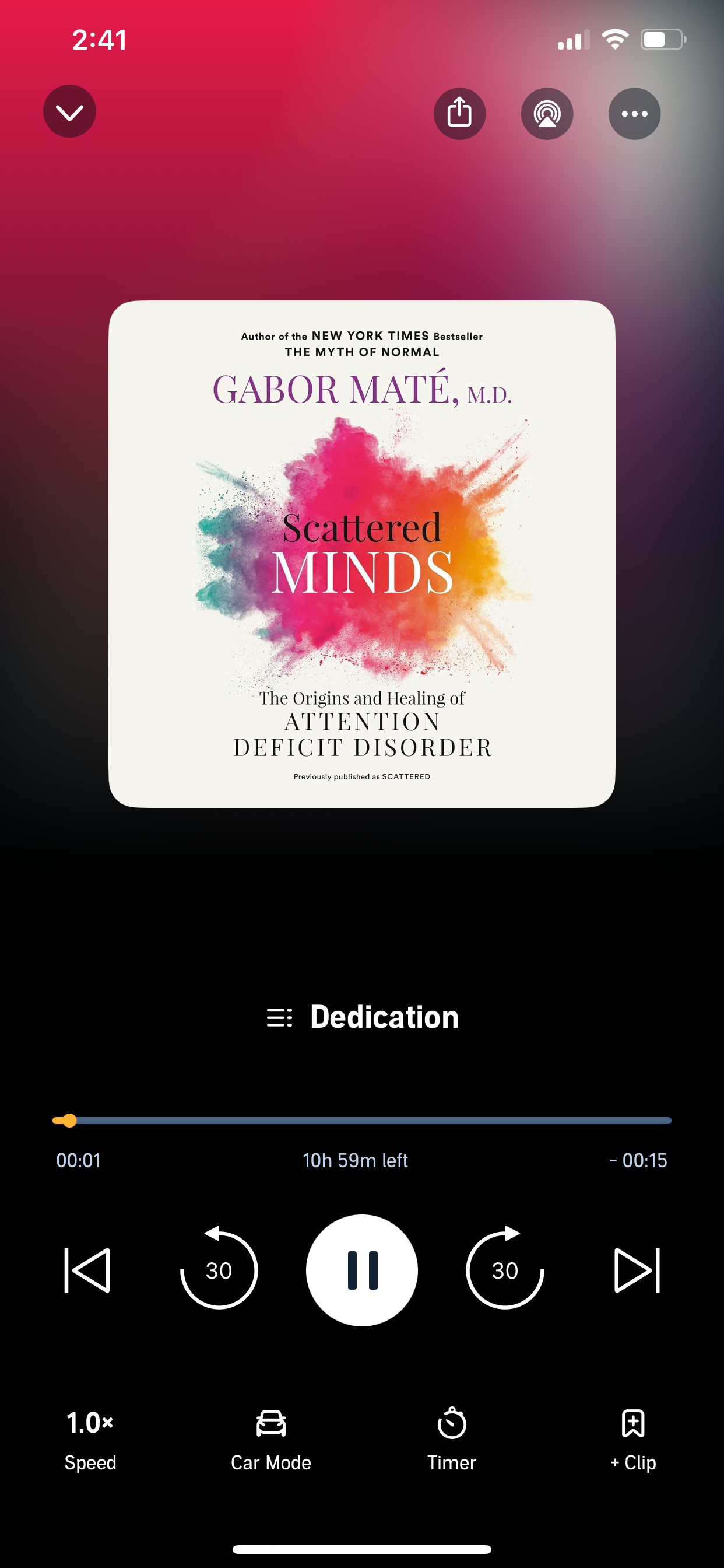
Task: Change the 1.0x narration speed
Action: [90, 1439]
